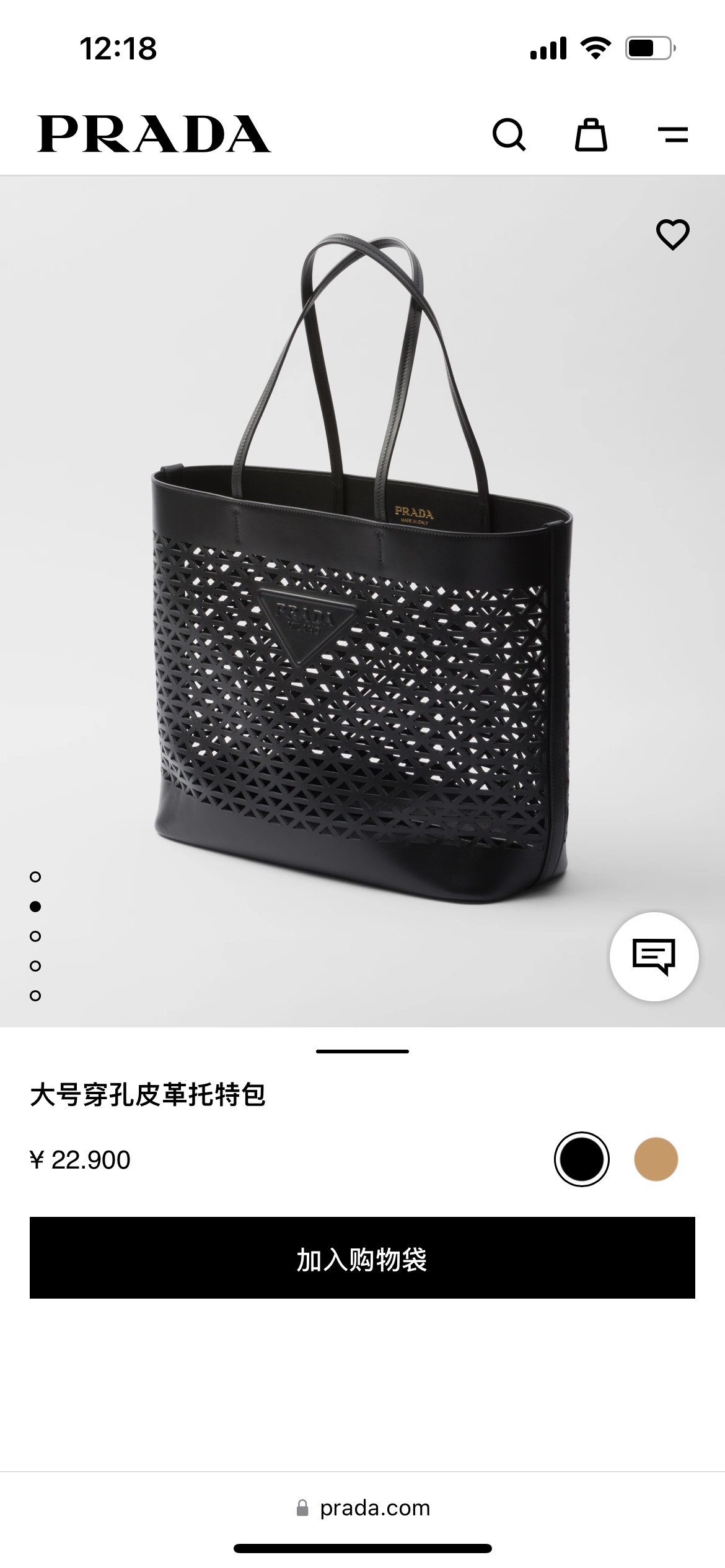The image size is (725, 1568).
Task: Select the black color swatch
Action: 581,1159
